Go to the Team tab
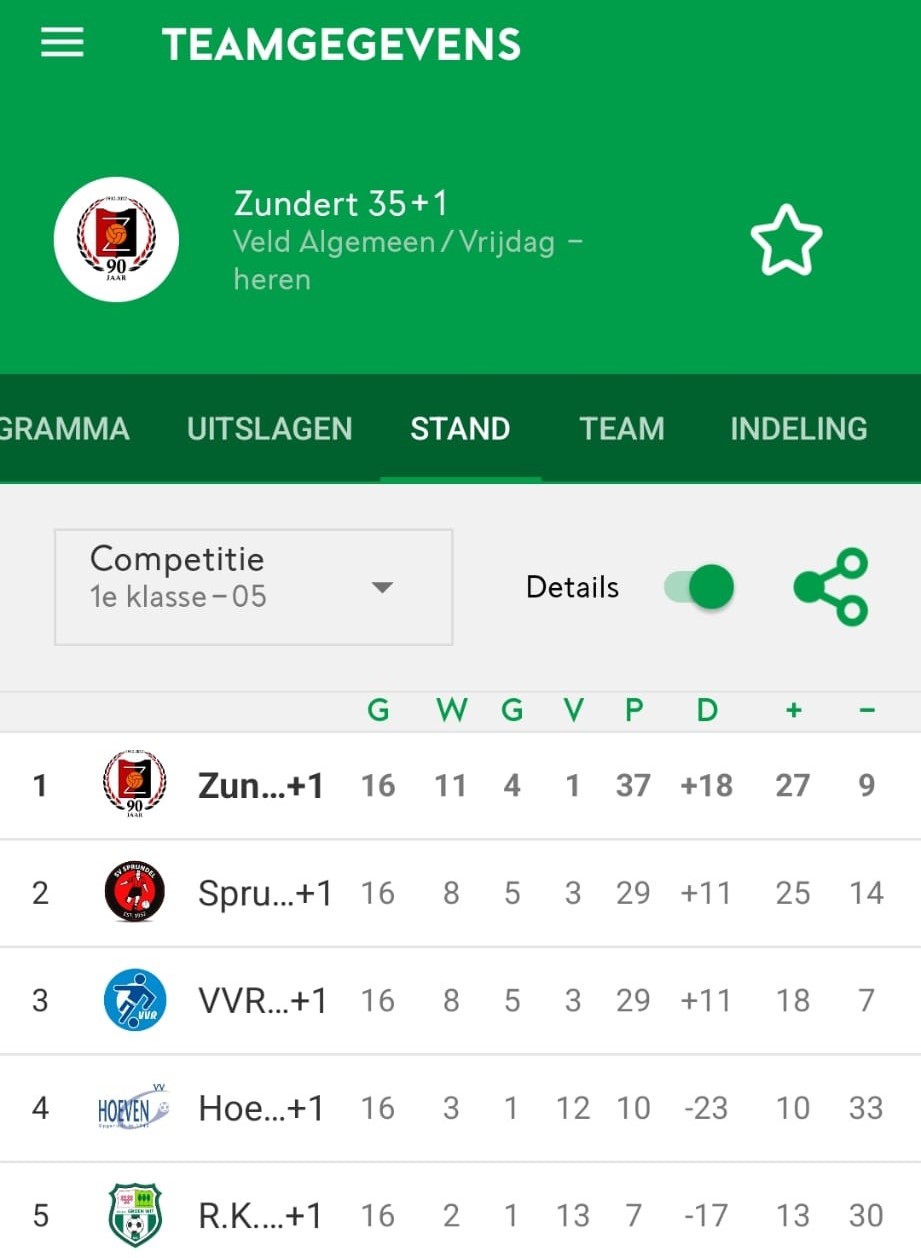Screen dimensions: 921x1258 pyautogui.click(x=621, y=429)
